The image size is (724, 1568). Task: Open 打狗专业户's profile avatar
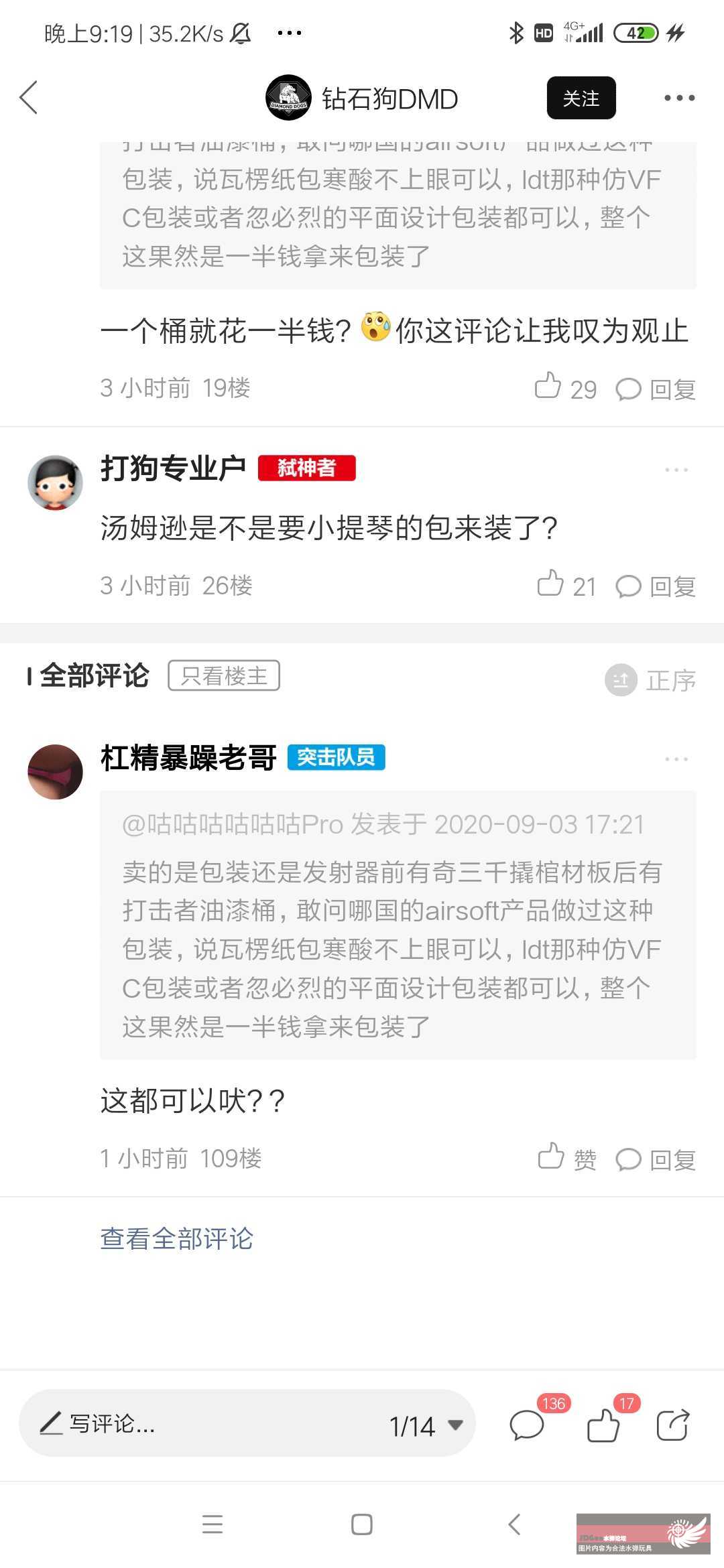pyautogui.click(x=55, y=482)
